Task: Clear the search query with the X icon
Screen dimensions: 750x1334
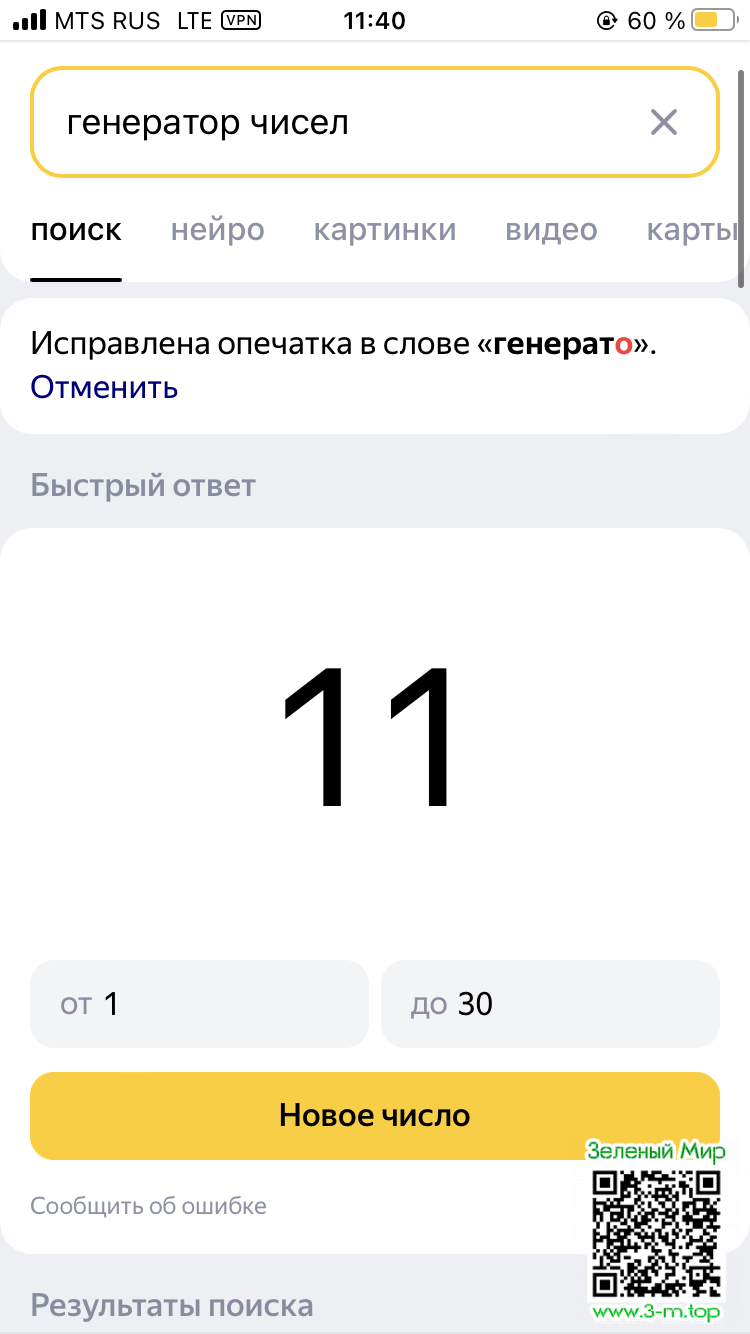Action: (664, 123)
